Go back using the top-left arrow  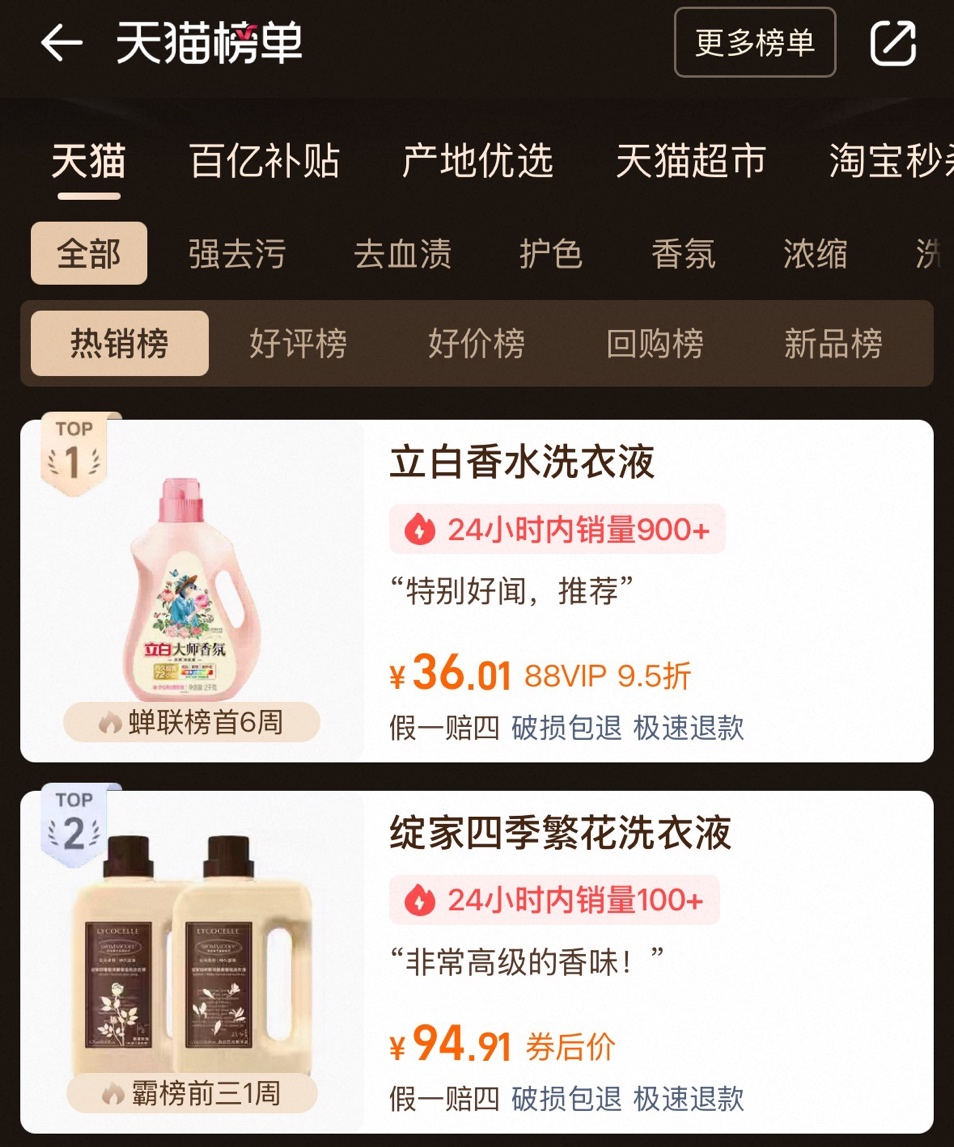tap(60, 43)
